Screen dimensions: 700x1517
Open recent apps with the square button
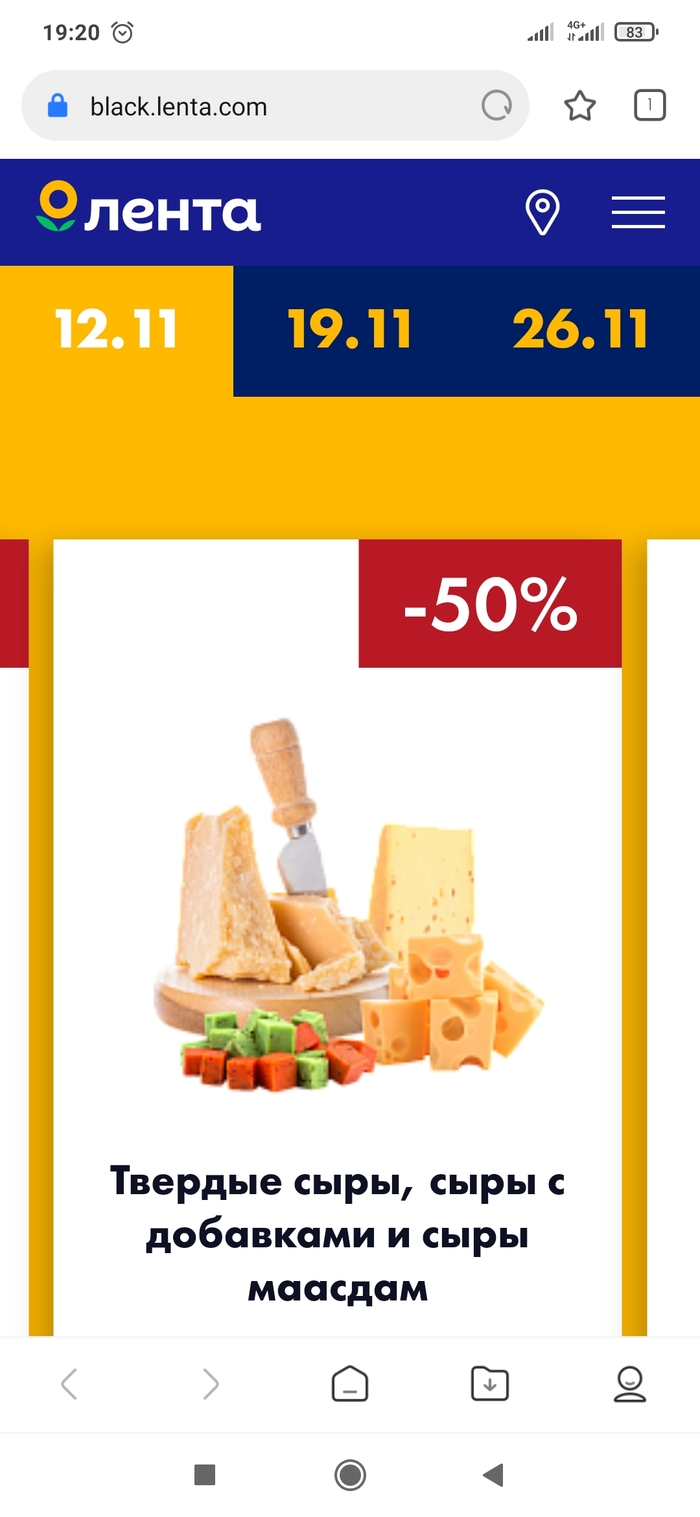click(x=205, y=1474)
